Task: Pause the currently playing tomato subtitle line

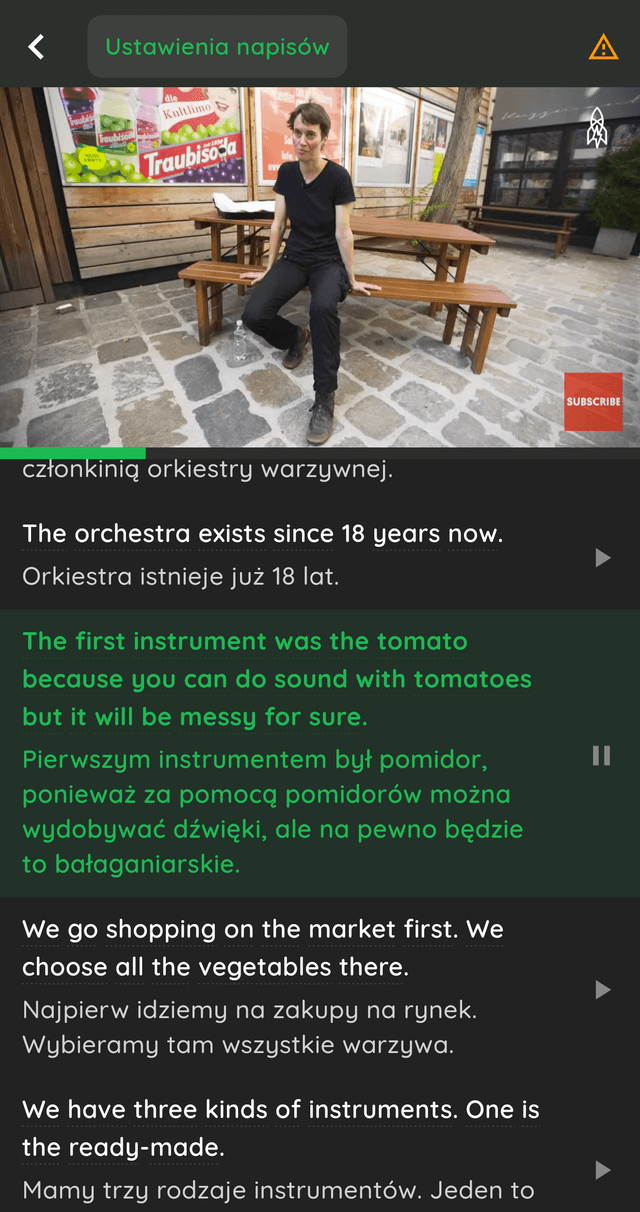Action: (x=601, y=756)
